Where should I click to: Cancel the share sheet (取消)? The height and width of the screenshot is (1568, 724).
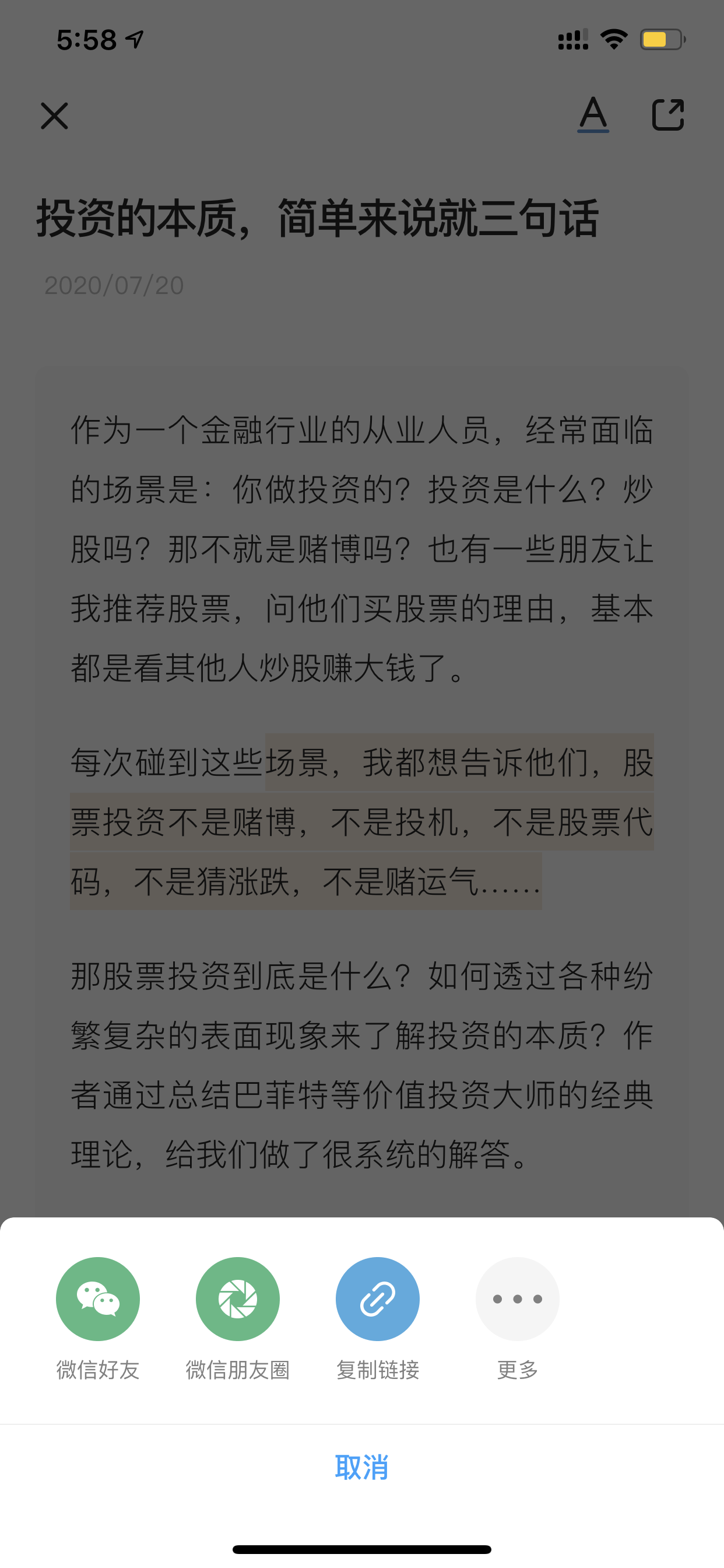tap(362, 1467)
